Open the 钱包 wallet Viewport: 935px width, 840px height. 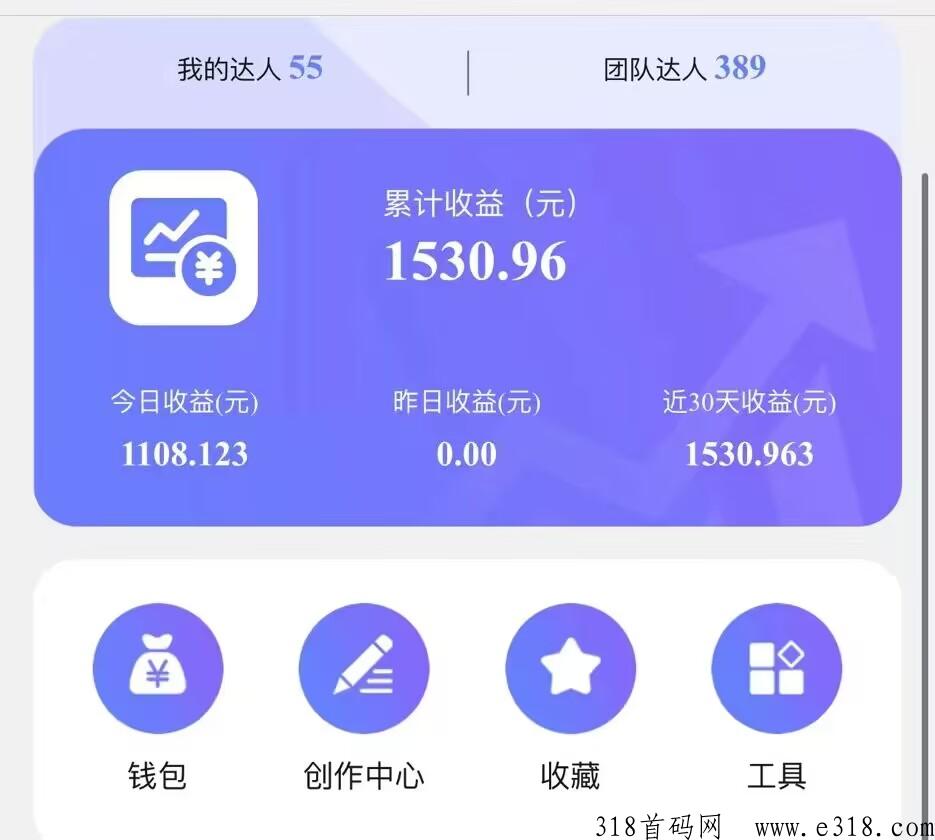tap(157, 668)
